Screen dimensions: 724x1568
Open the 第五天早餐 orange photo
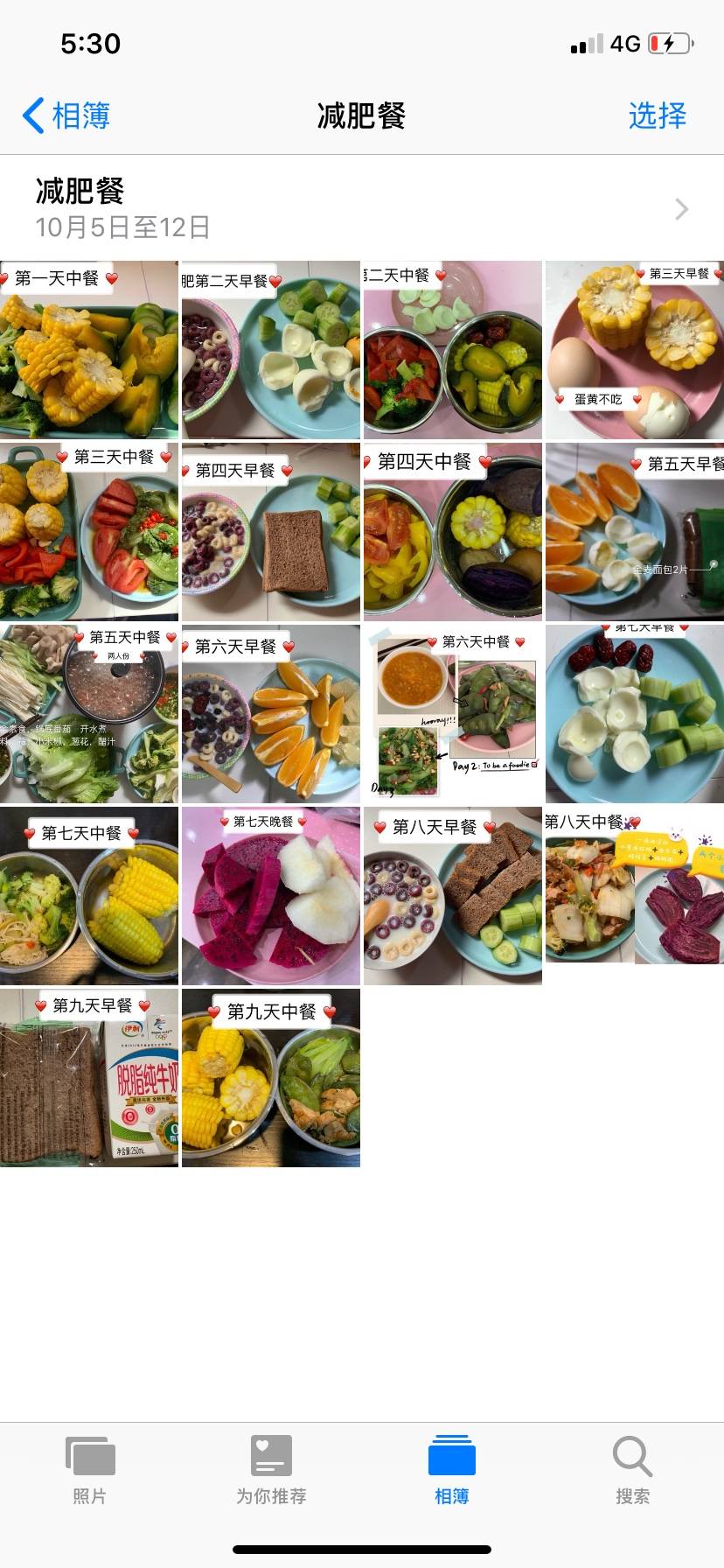click(634, 532)
